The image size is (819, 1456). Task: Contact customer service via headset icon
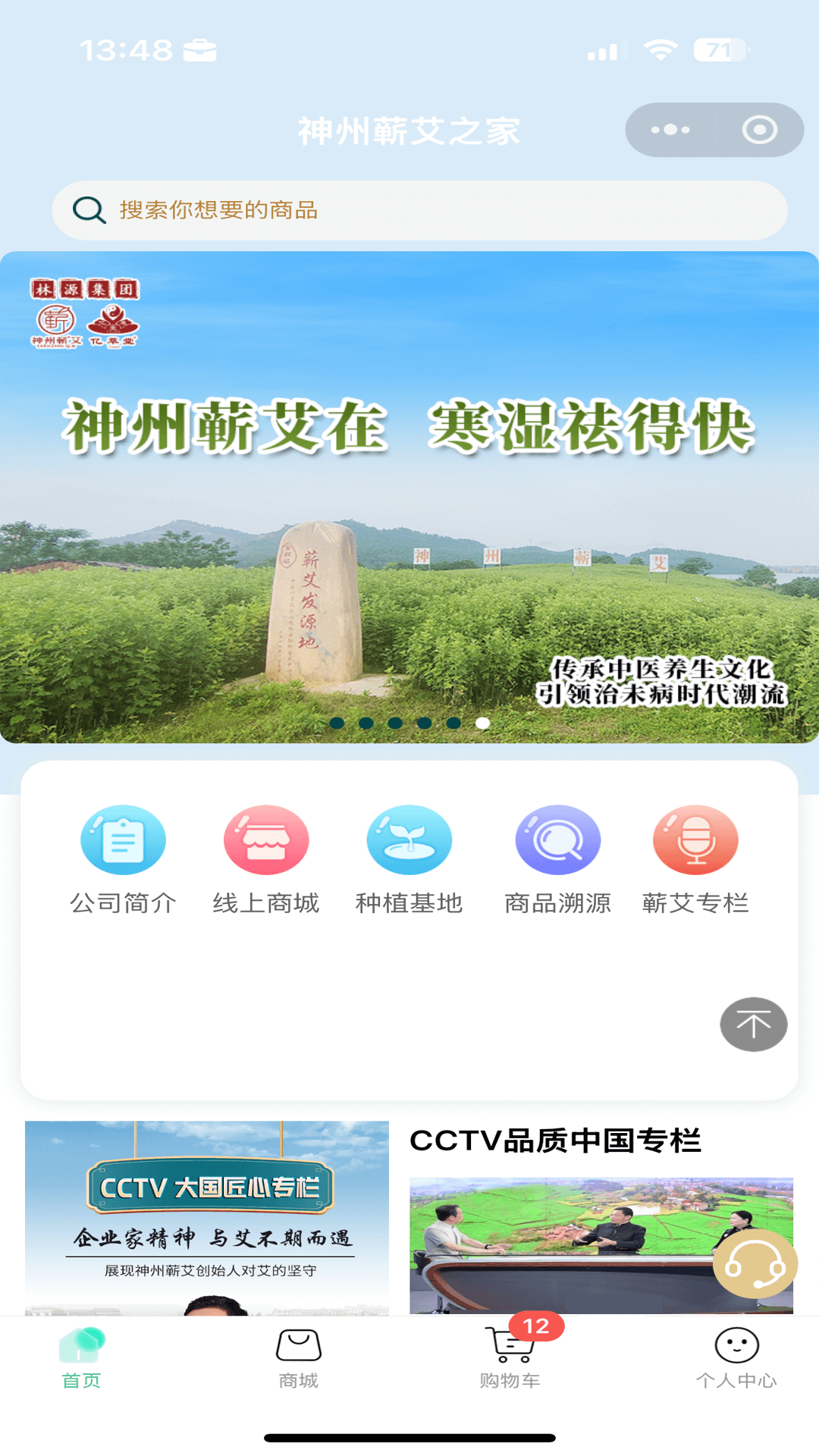(x=755, y=1264)
